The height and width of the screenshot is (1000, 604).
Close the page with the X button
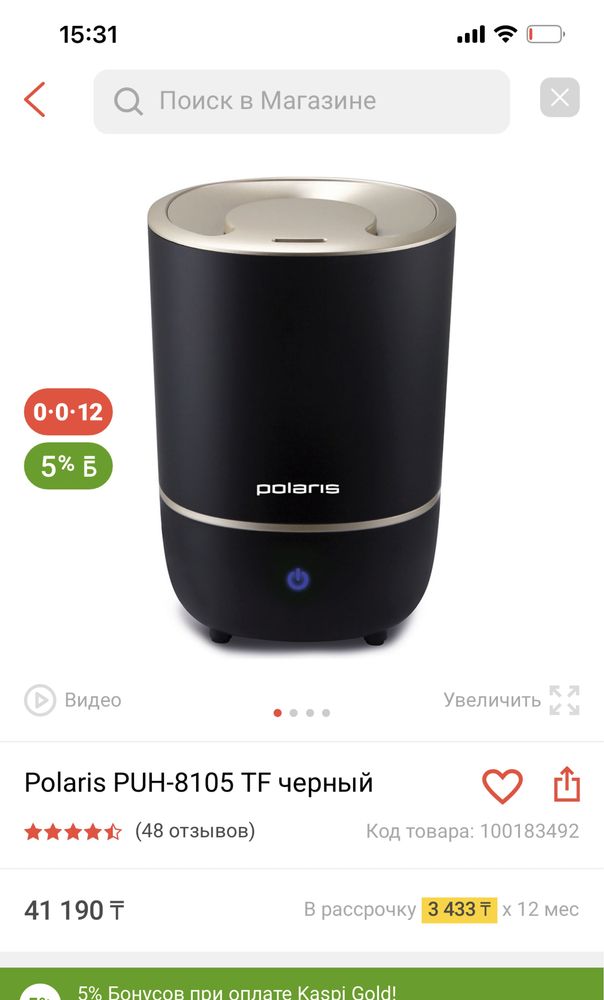tap(559, 98)
